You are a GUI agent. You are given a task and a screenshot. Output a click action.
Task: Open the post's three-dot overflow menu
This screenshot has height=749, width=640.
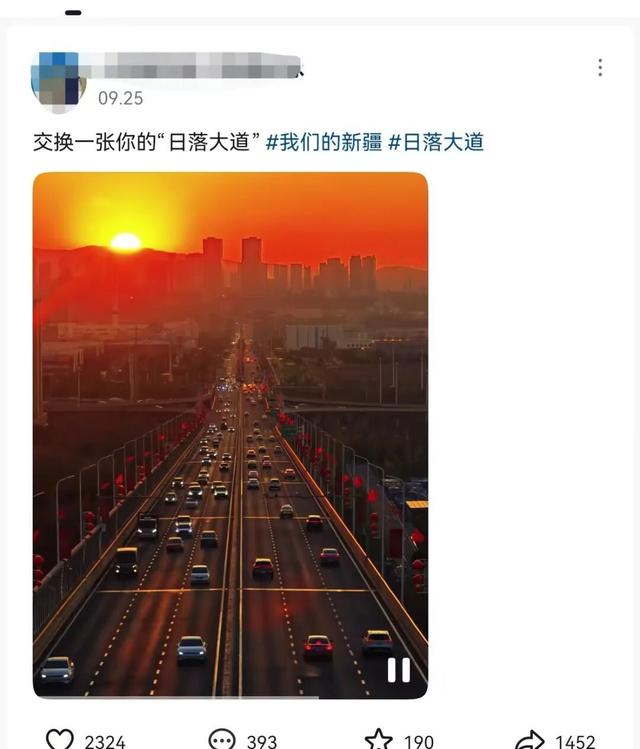tap(600, 67)
